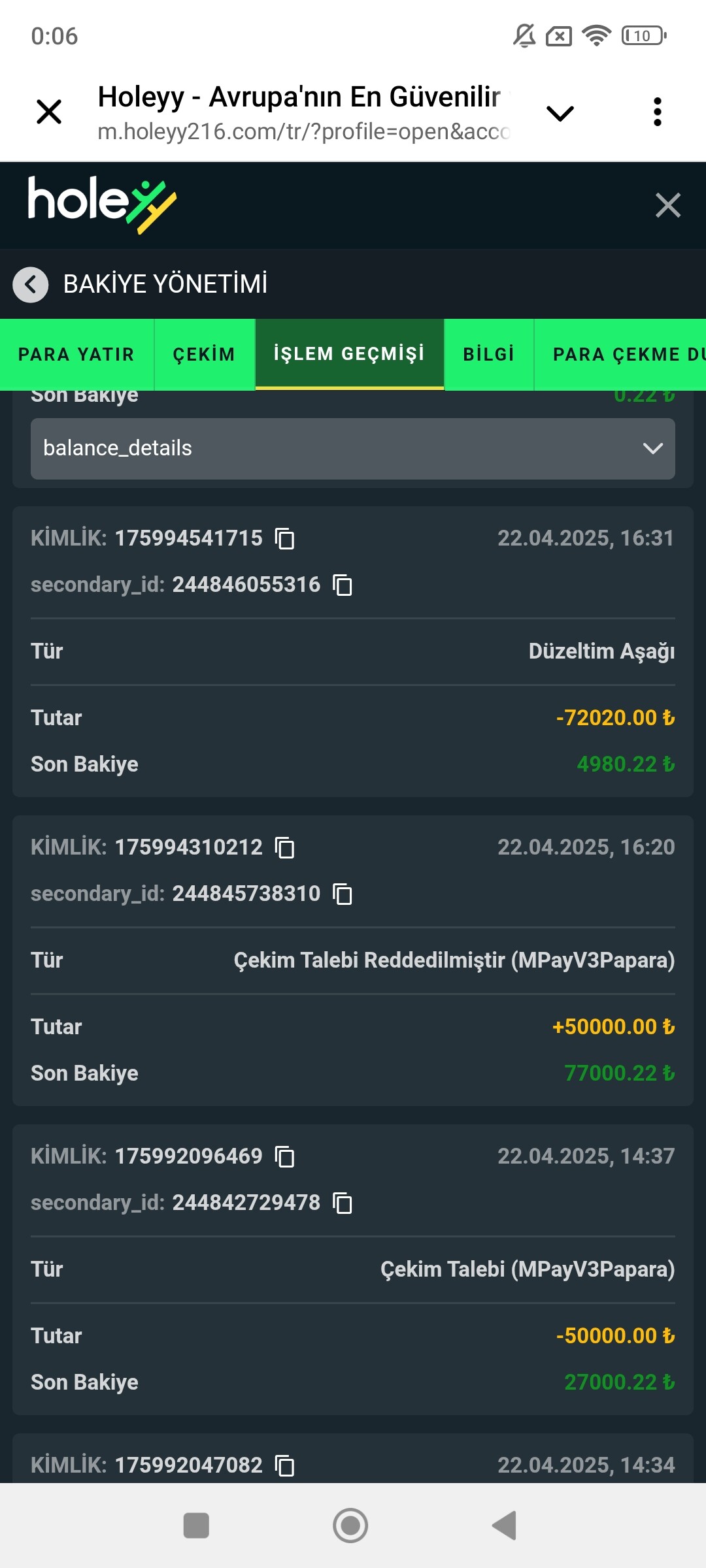This screenshot has width=706, height=1568.
Task: Copy transaction ID 175992047082
Action: [285, 1466]
